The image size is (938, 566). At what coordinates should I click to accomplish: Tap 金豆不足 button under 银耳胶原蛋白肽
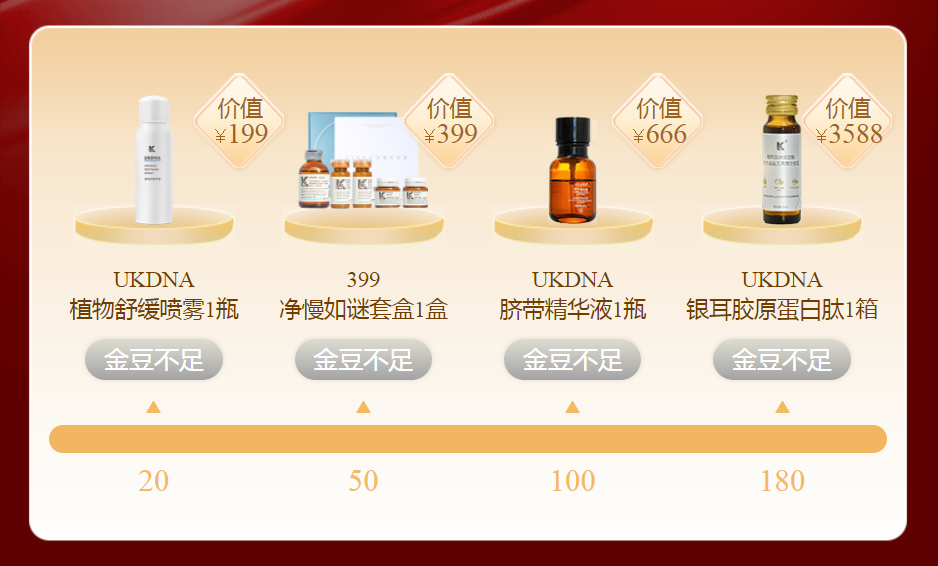point(782,360)
